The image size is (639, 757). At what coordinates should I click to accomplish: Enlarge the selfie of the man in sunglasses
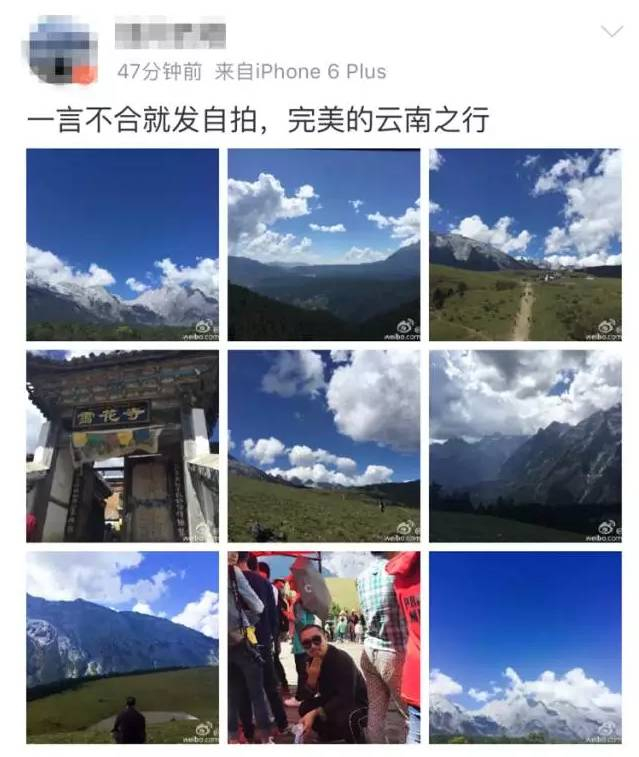[324, 647]
